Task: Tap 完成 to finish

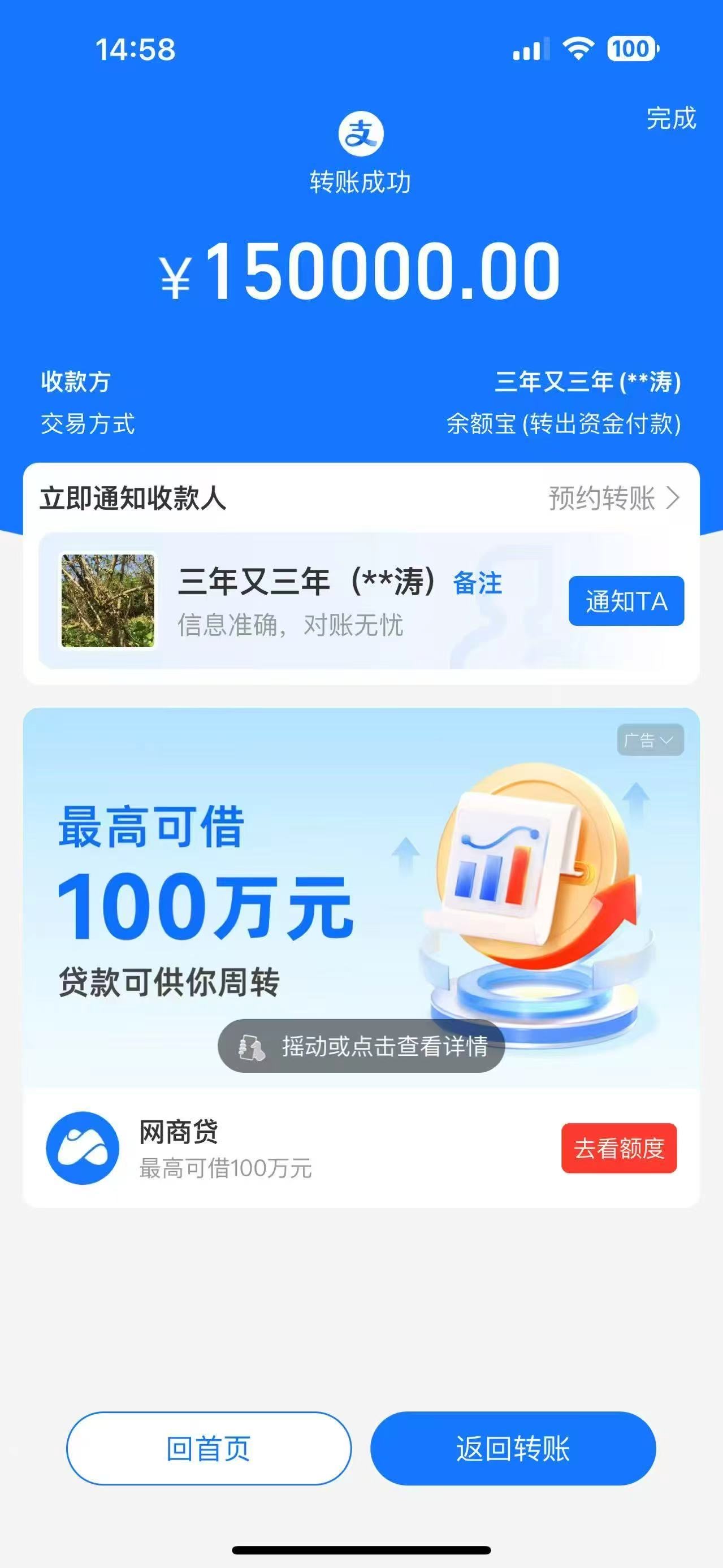Action: (670, 118)
